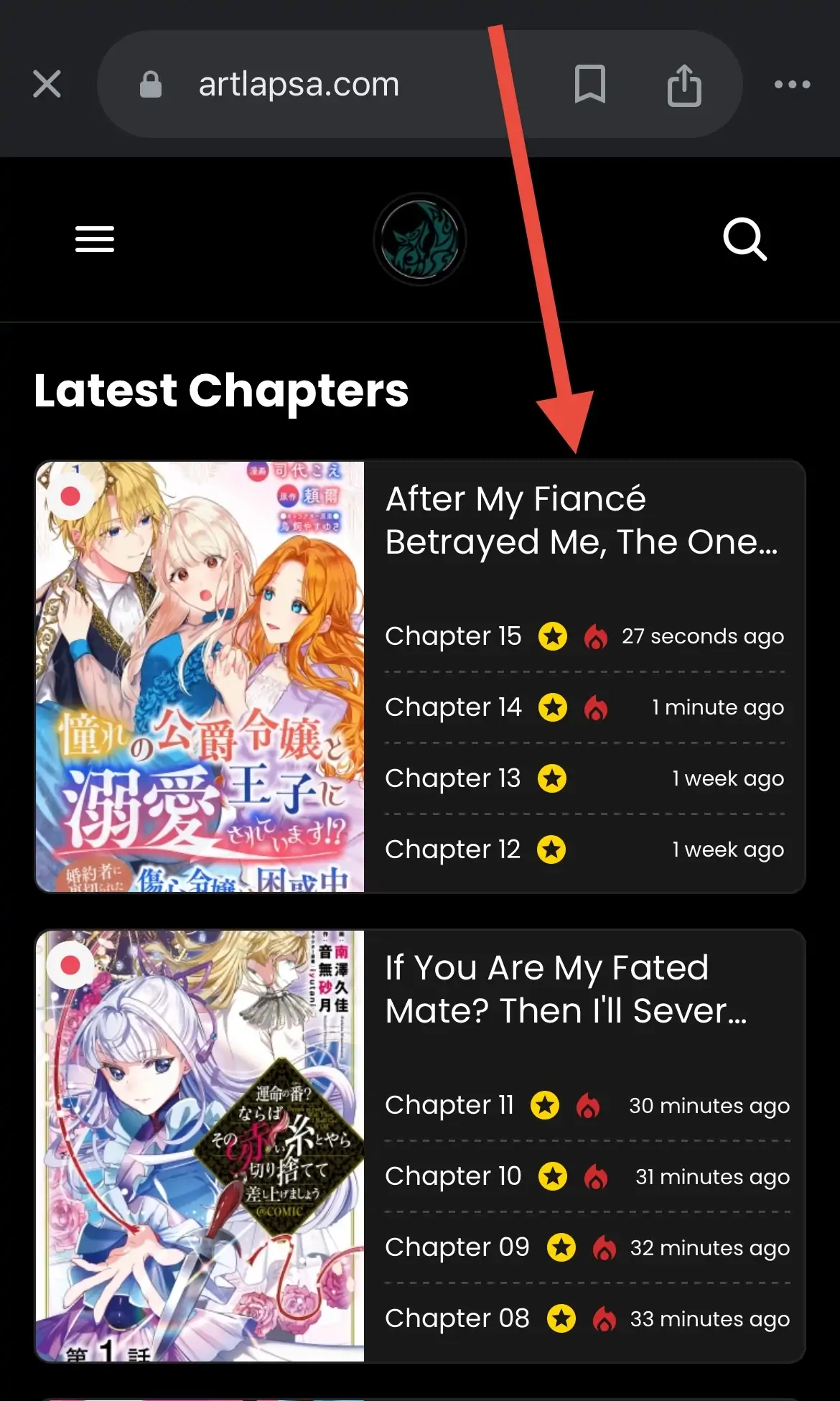The width and height of the screenshot is (840, 1401).
Task: Read Chapter 10 posted 31 minutes ago
Action: [x=453, y=1176]
